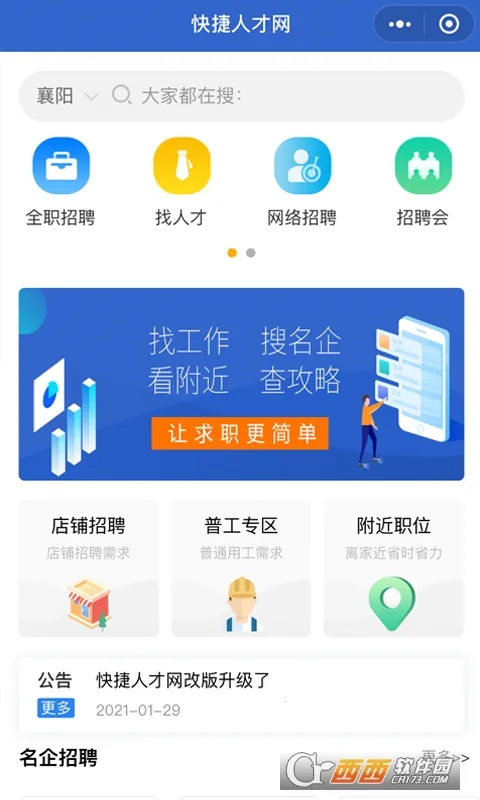Open the 店铺招聘 card
This screenshot has width=480, height=800.
(x=89, y=568)
